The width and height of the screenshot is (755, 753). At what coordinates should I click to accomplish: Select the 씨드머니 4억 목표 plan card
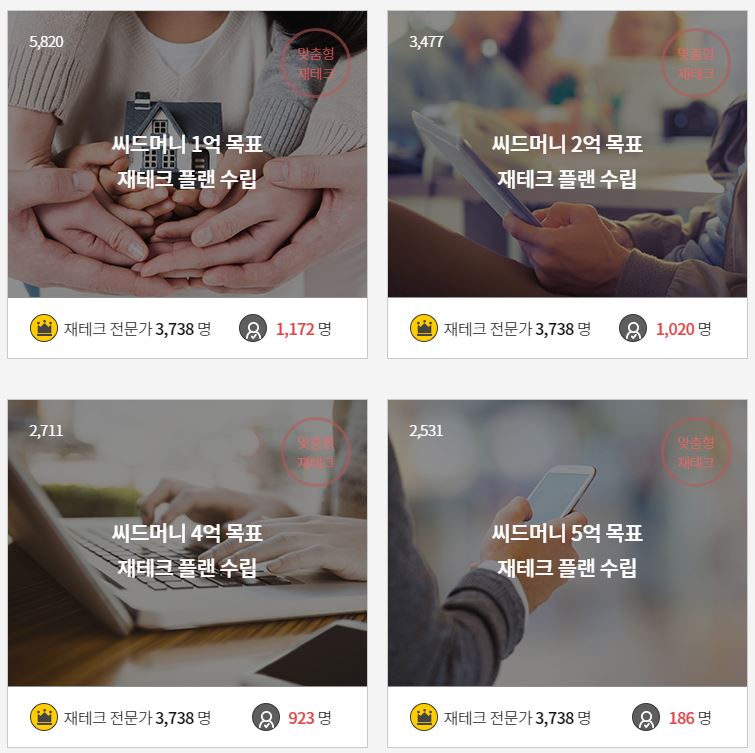click(x=187, y=550)
